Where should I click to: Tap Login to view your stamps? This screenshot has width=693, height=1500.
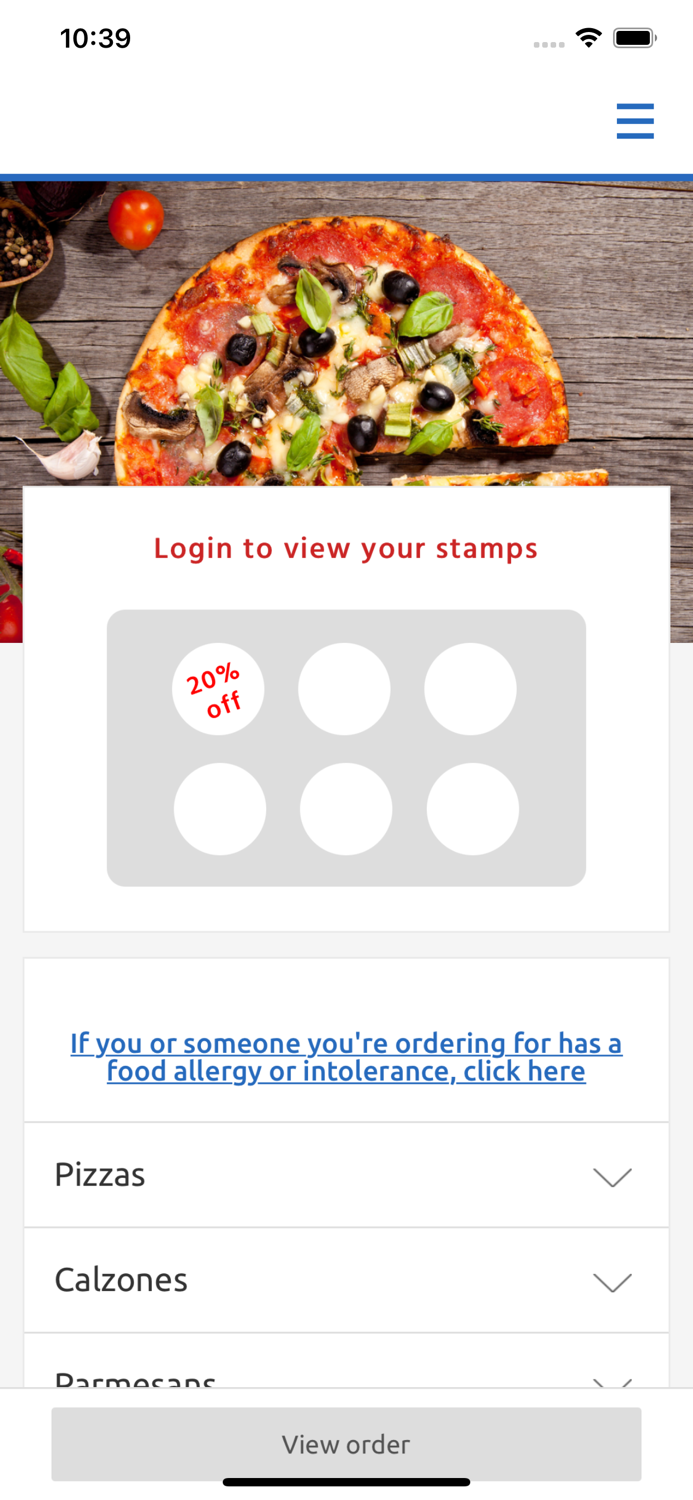(346, 548)
